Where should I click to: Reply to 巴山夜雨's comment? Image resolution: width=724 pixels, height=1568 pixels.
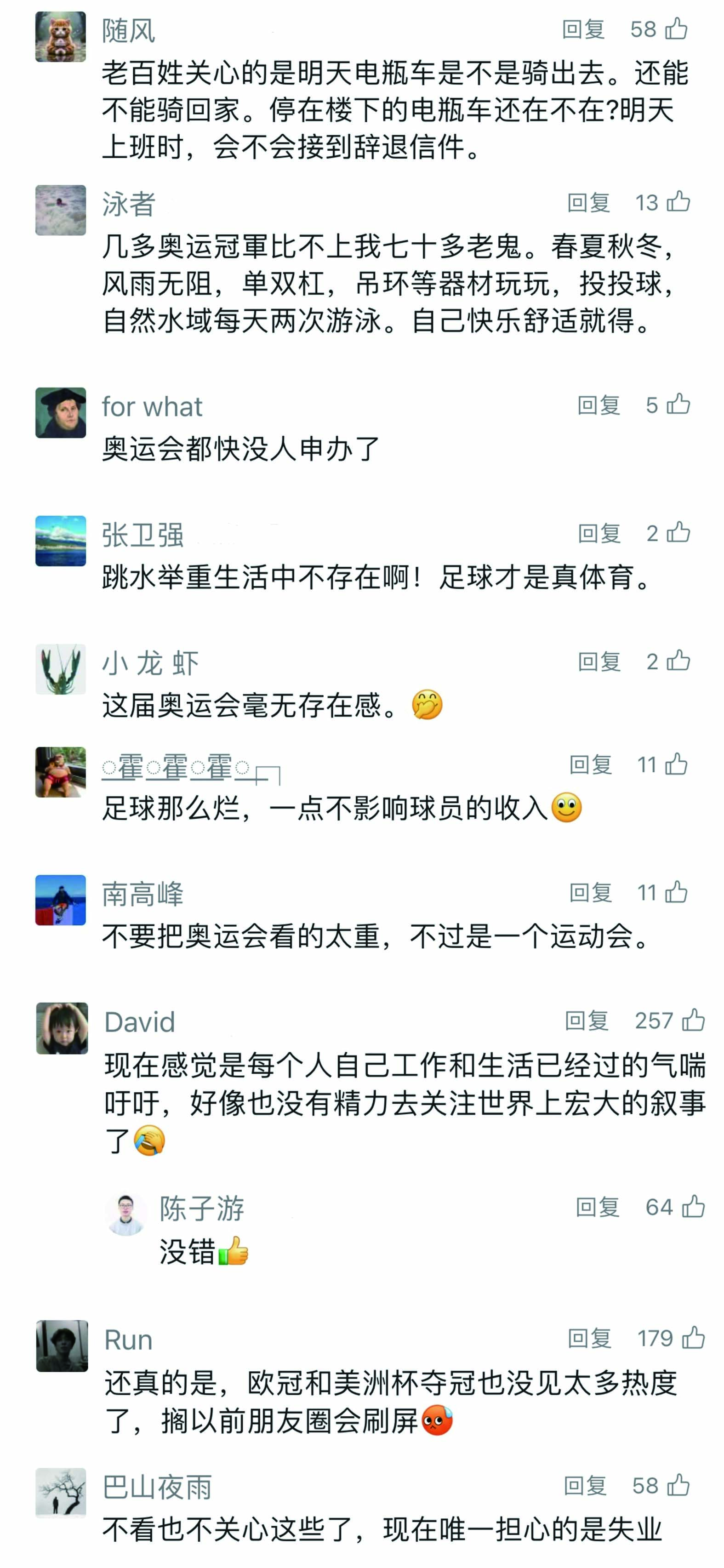pos(585,1486)
